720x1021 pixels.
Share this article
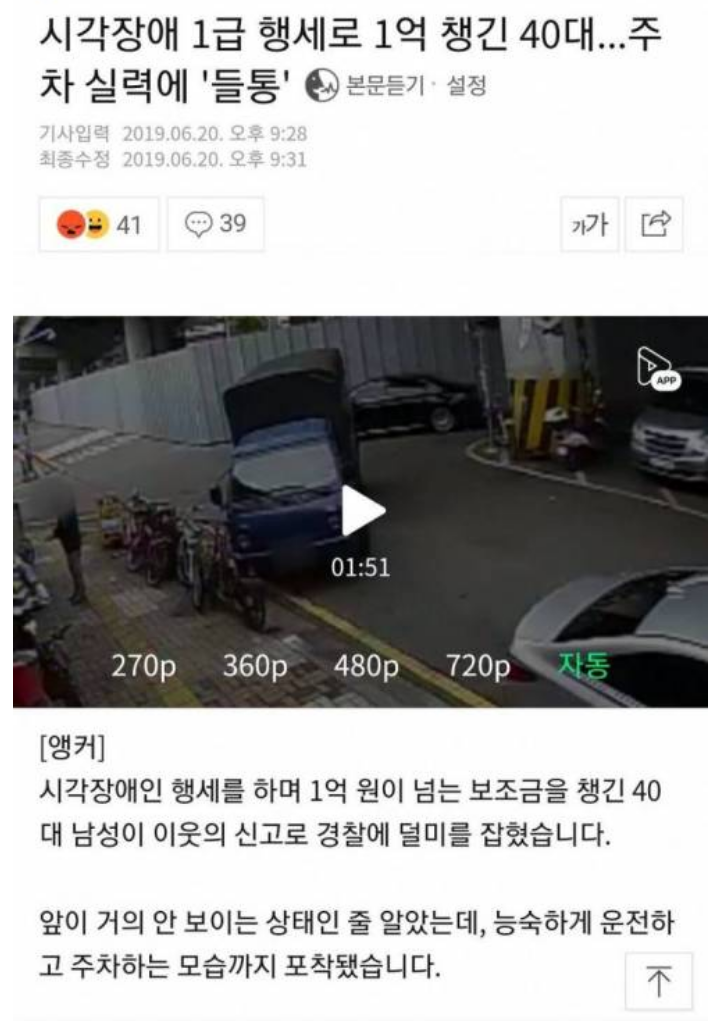(658, 224)
